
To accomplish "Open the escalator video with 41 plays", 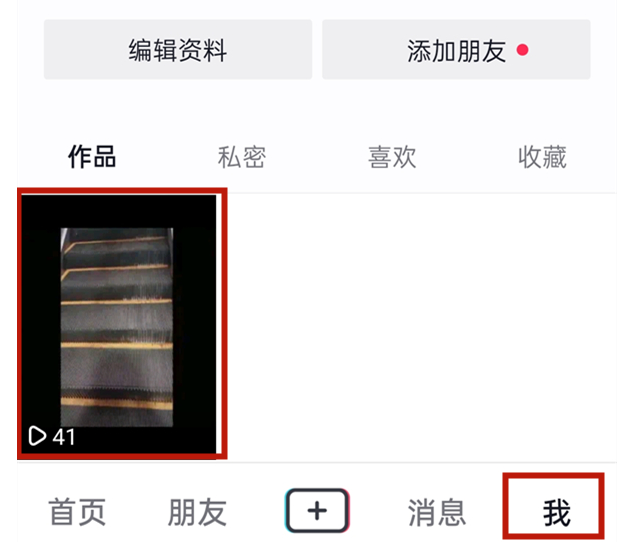I will click(119, 325).
